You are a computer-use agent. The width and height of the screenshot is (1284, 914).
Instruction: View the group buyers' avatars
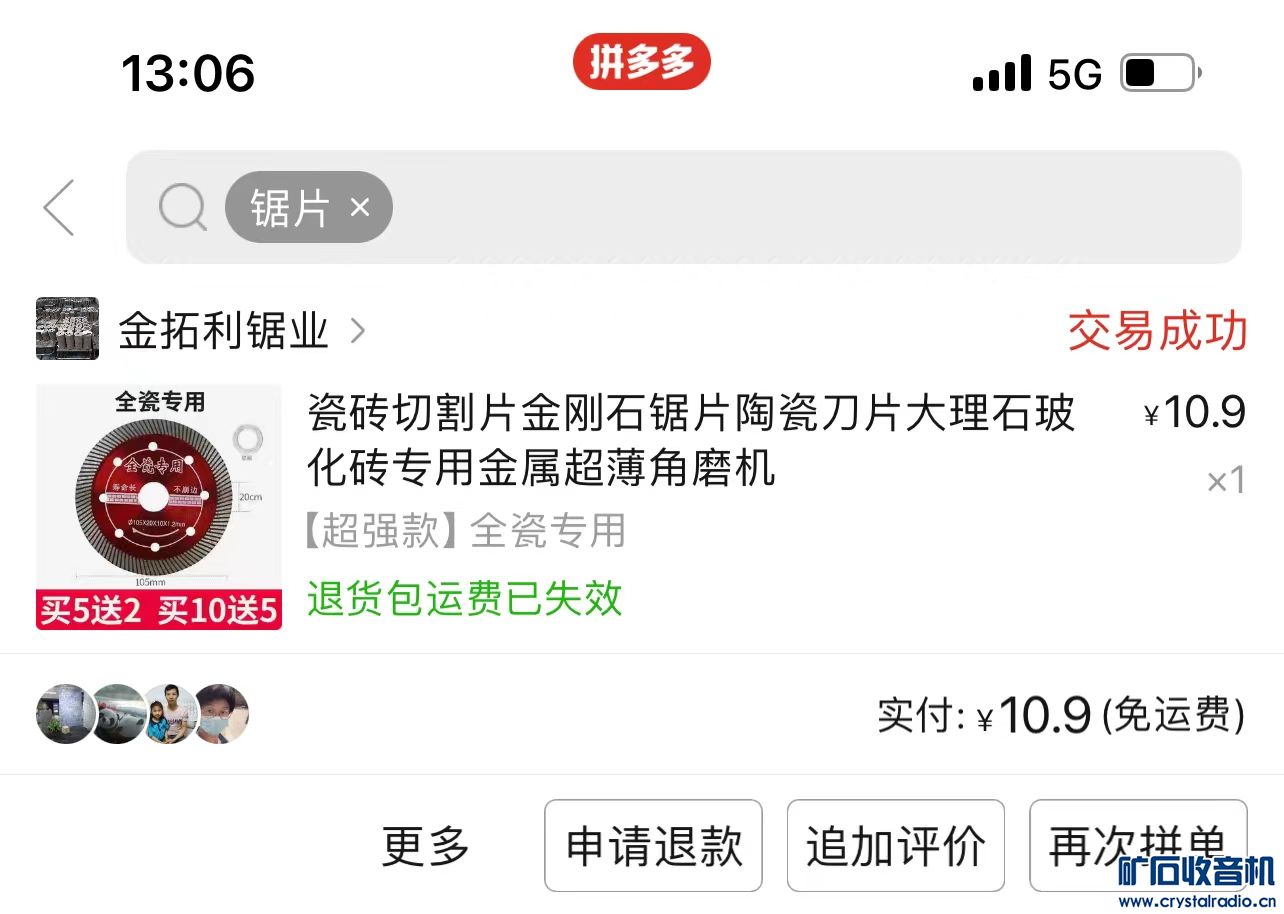click(x=142, y=714)
